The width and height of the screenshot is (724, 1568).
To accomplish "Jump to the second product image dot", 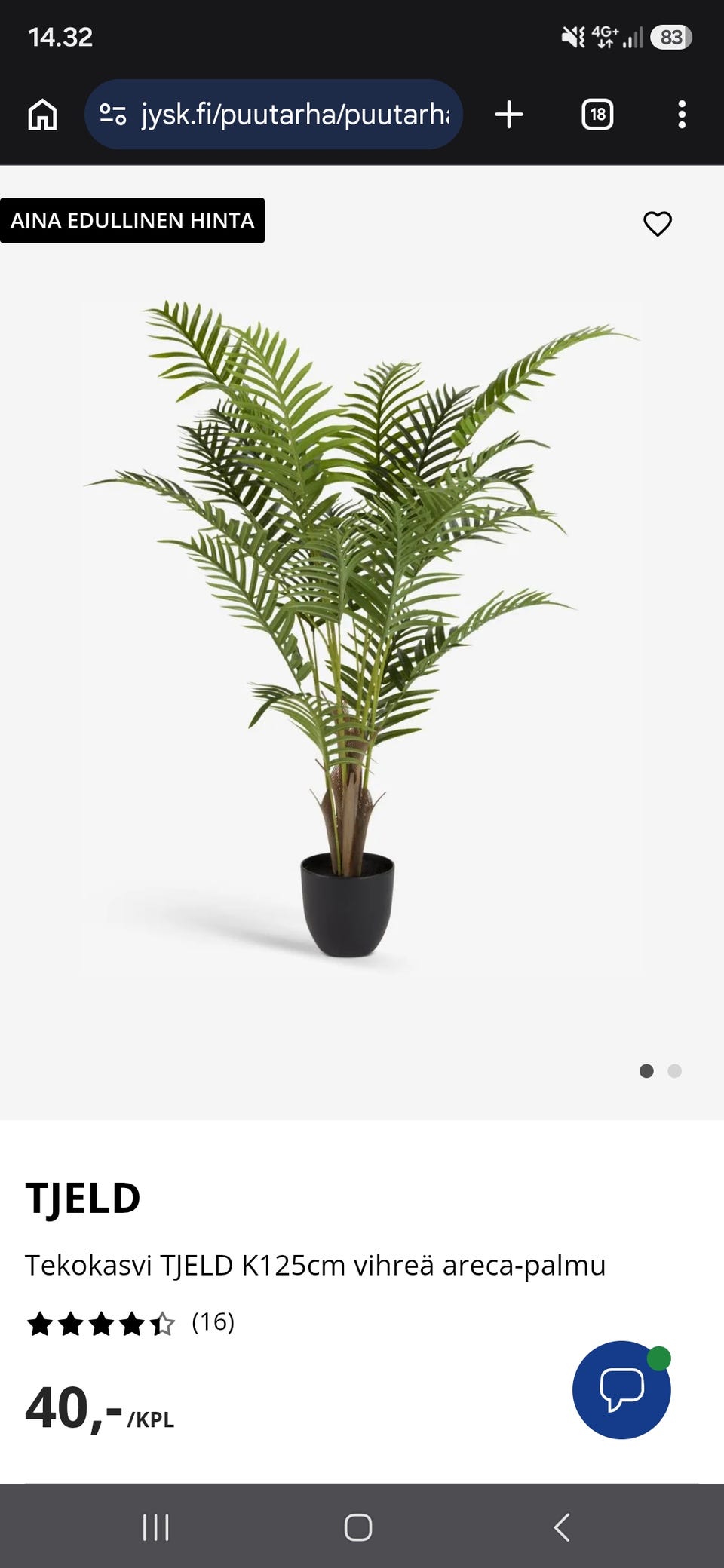I will (675, 1071).
